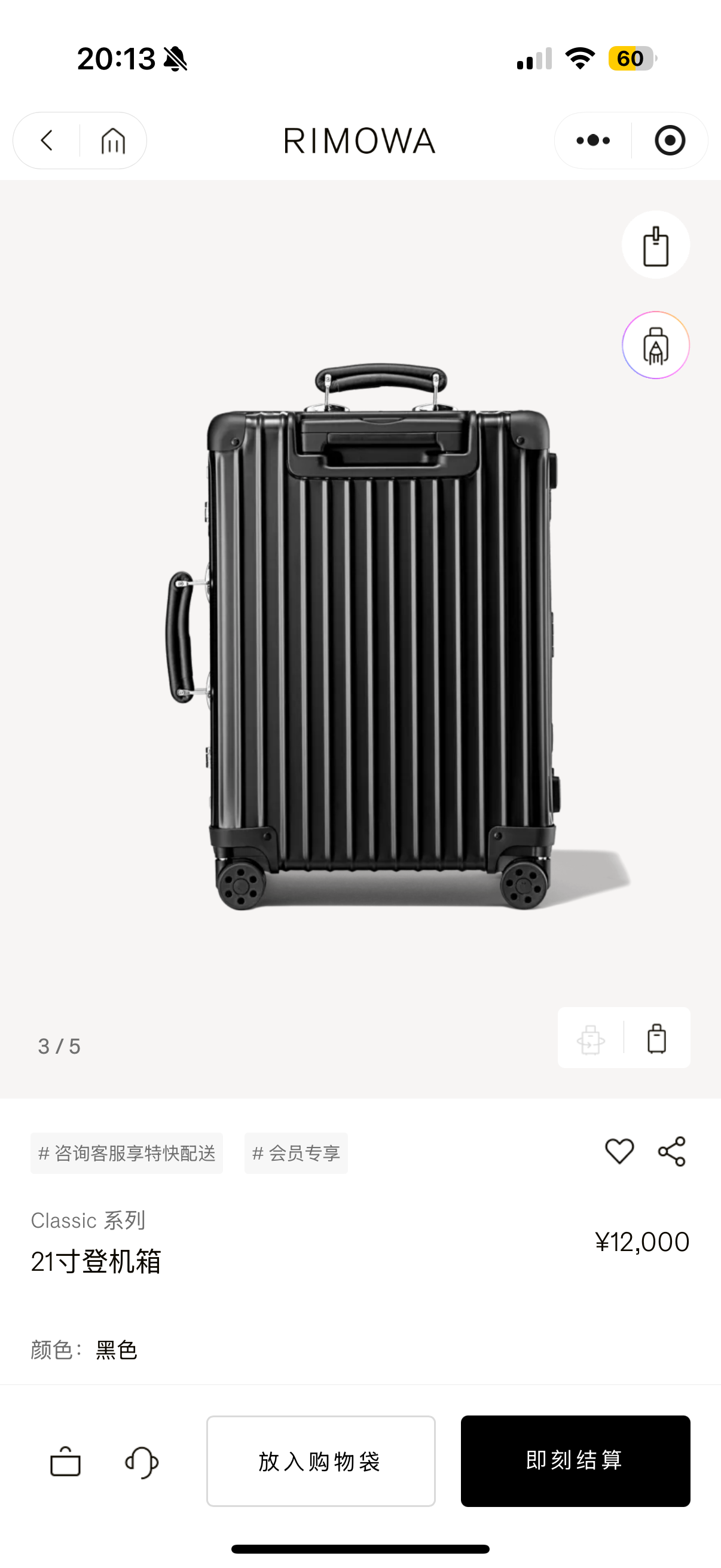
Task: Open the shopping bag icon
Action: [x=65, y=1462]
